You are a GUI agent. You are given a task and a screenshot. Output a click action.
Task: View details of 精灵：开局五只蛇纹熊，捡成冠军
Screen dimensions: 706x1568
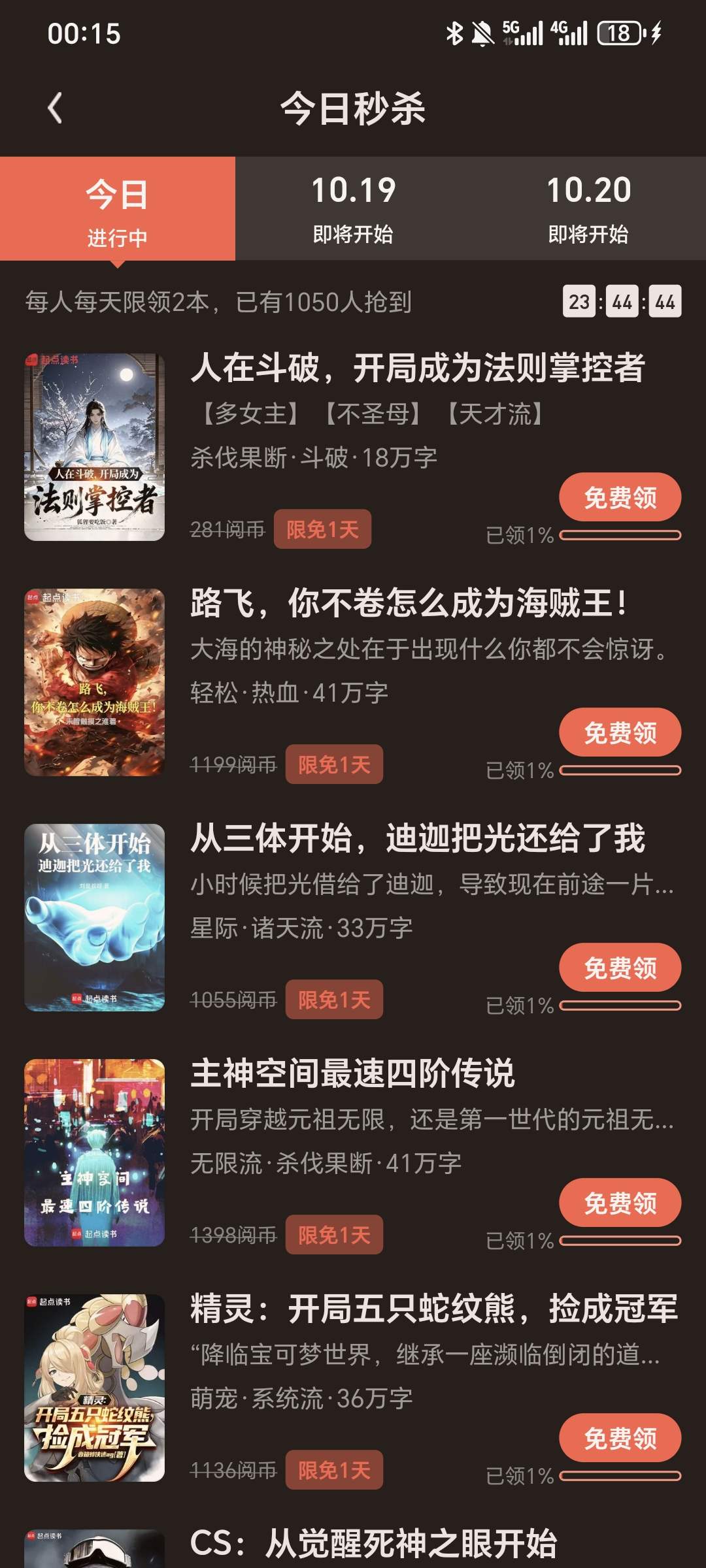point(433,1309)
